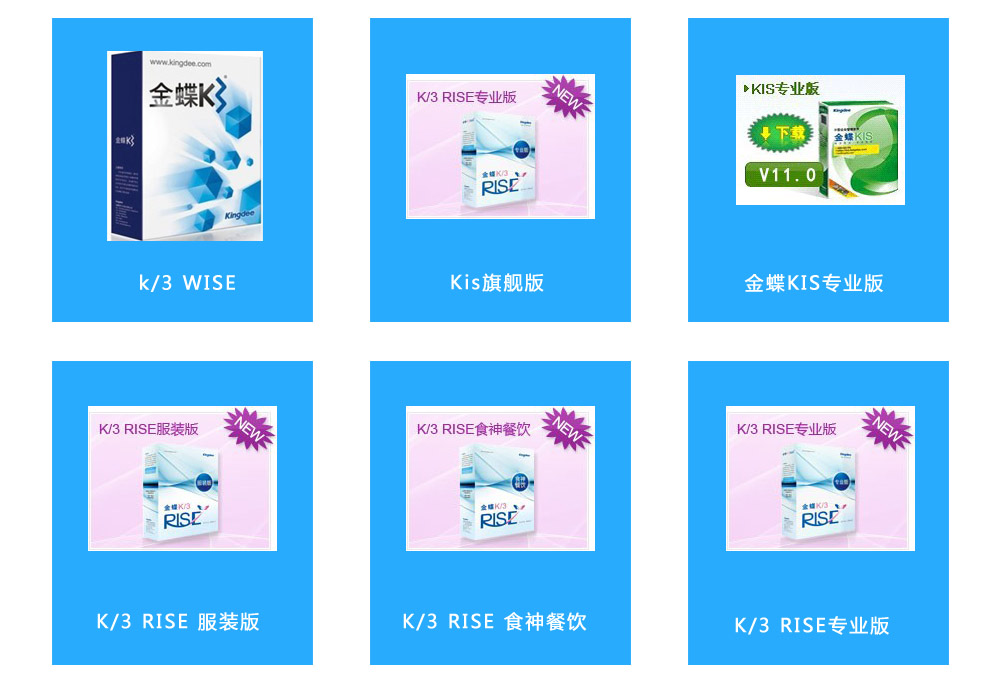Open the 金蝶KIS专业版 product card

[x=818, y=170]
